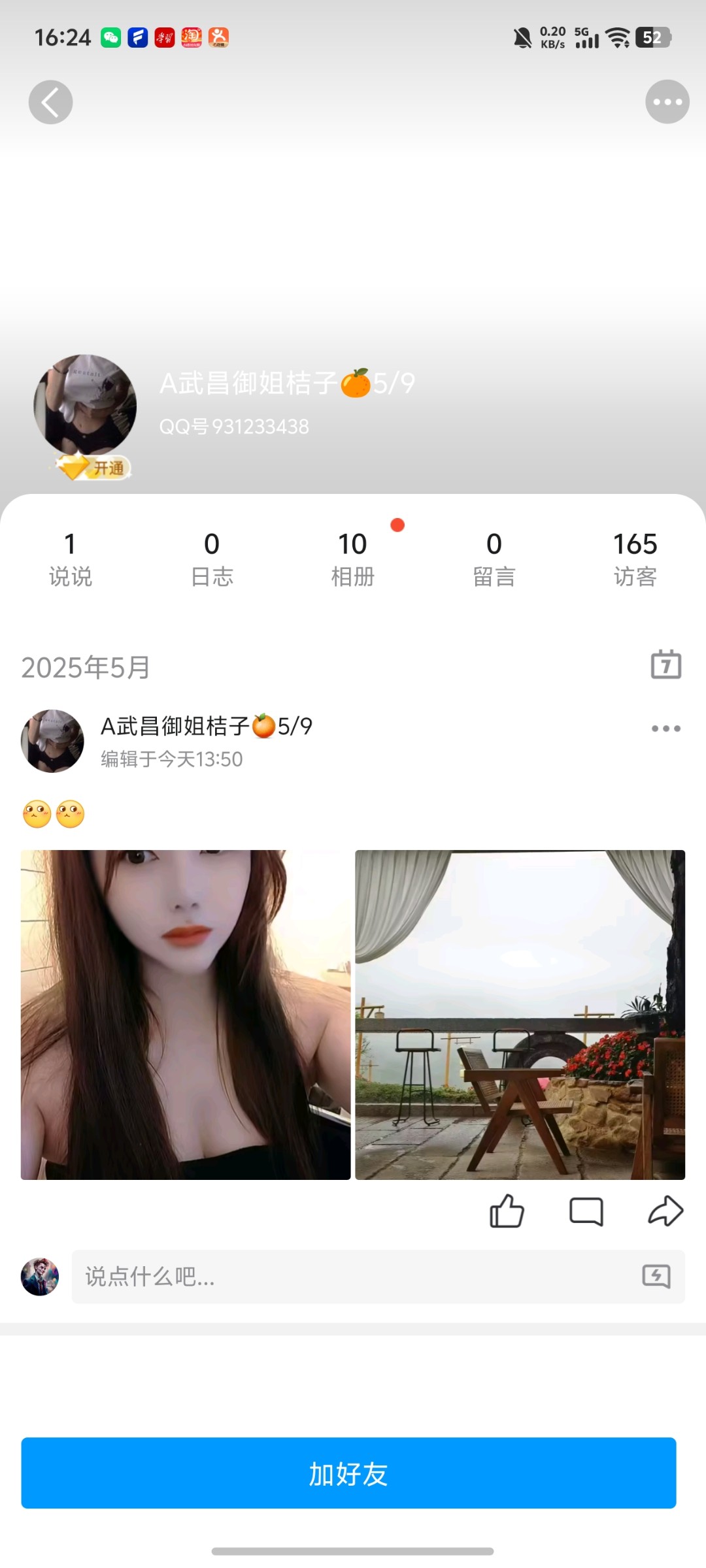Open the top-right more options menu
This screenshot has height=1568, width=706.
pyautogui.click(x=666, y=101)
